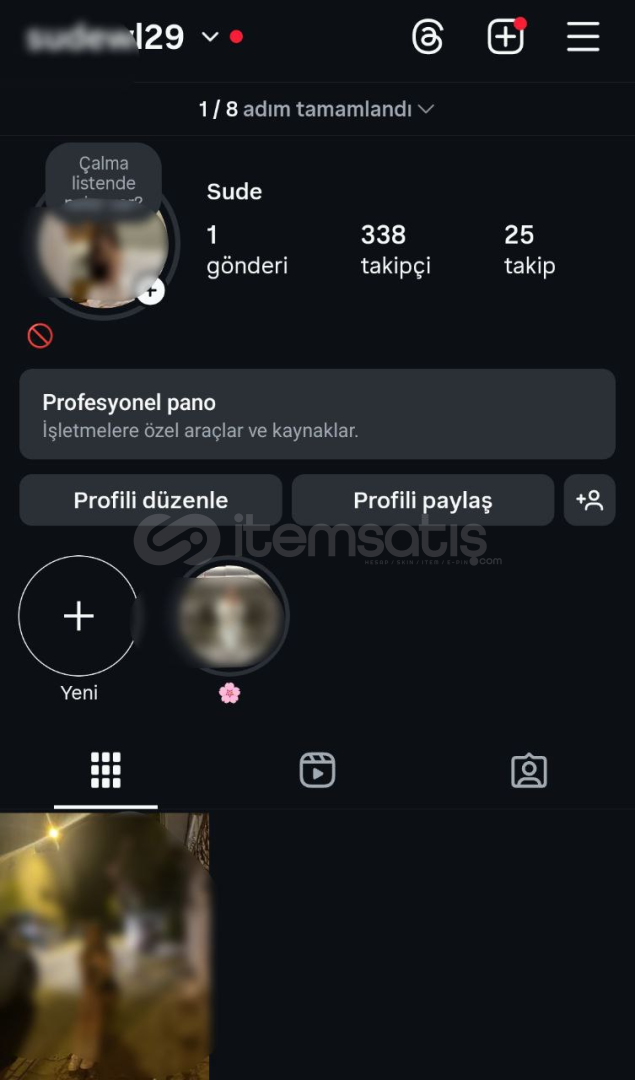This screenshot has width=635, height=1080.
Task: Switch to the Reels tab
Action: (x=317, y=771)
